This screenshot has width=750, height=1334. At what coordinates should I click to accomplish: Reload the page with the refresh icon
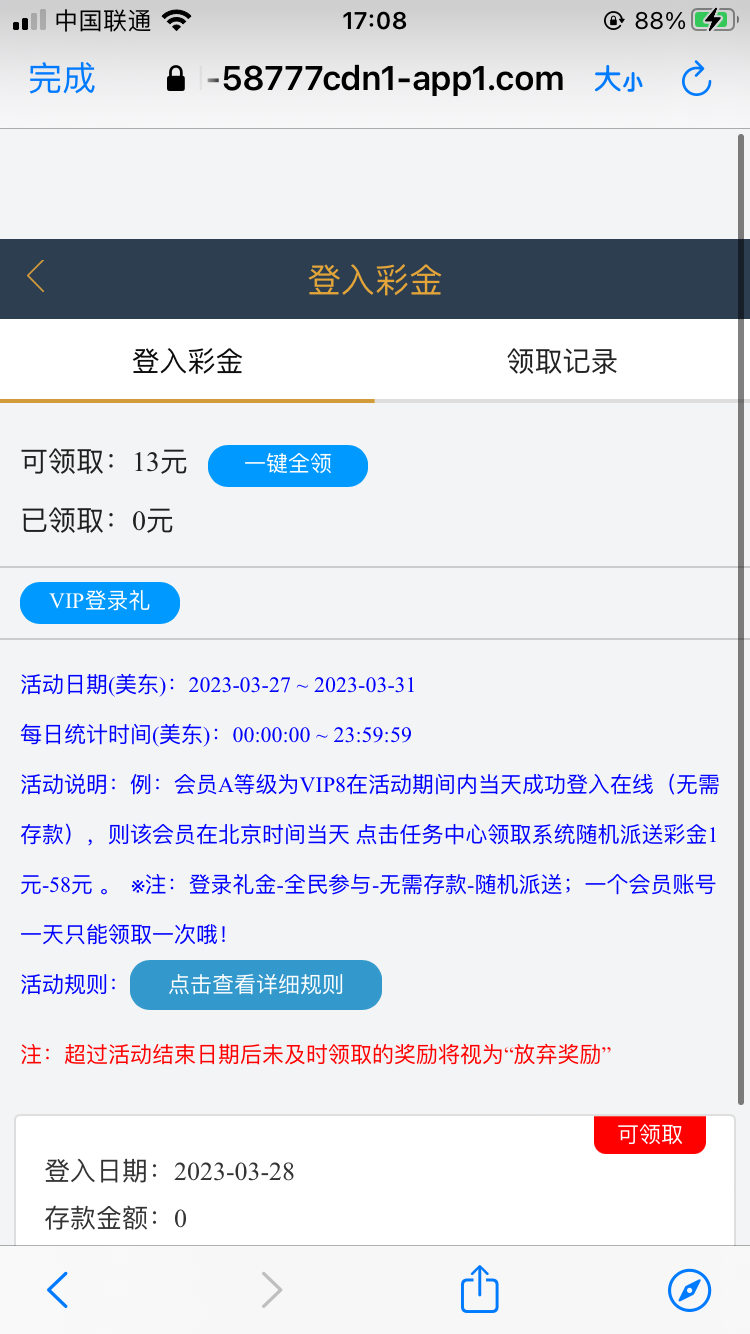(x=696, y=79)
